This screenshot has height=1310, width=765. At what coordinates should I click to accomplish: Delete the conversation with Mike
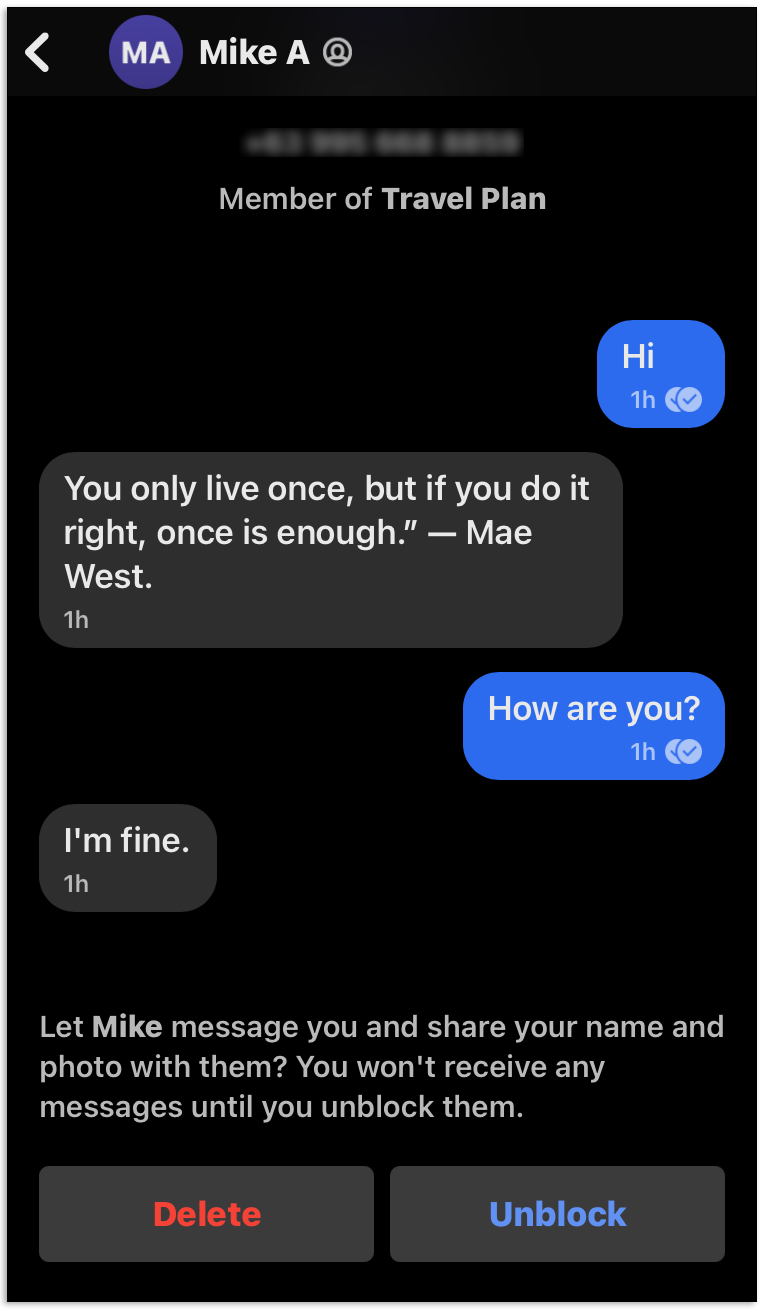pos(206,1214)
